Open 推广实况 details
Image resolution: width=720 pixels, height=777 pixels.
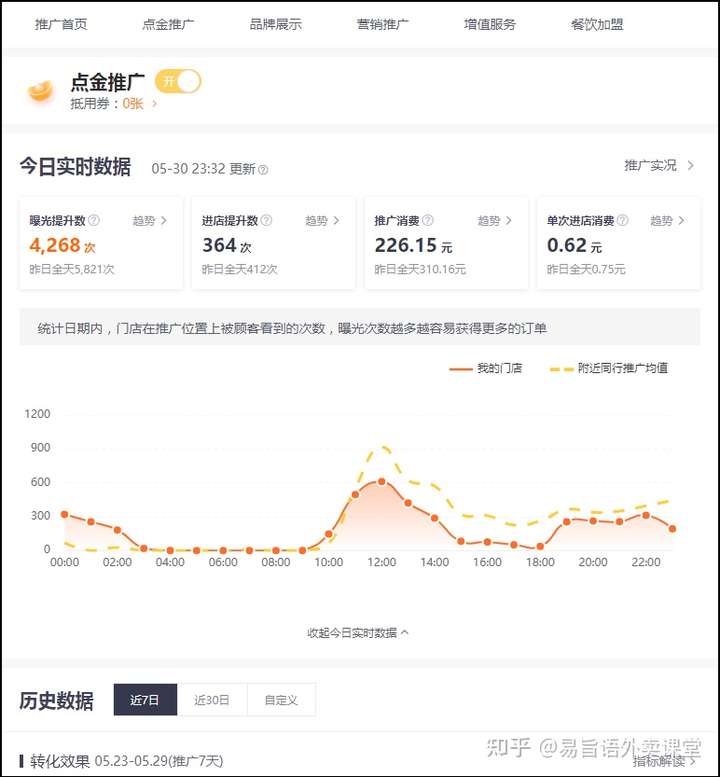click(x=658, y=165)
